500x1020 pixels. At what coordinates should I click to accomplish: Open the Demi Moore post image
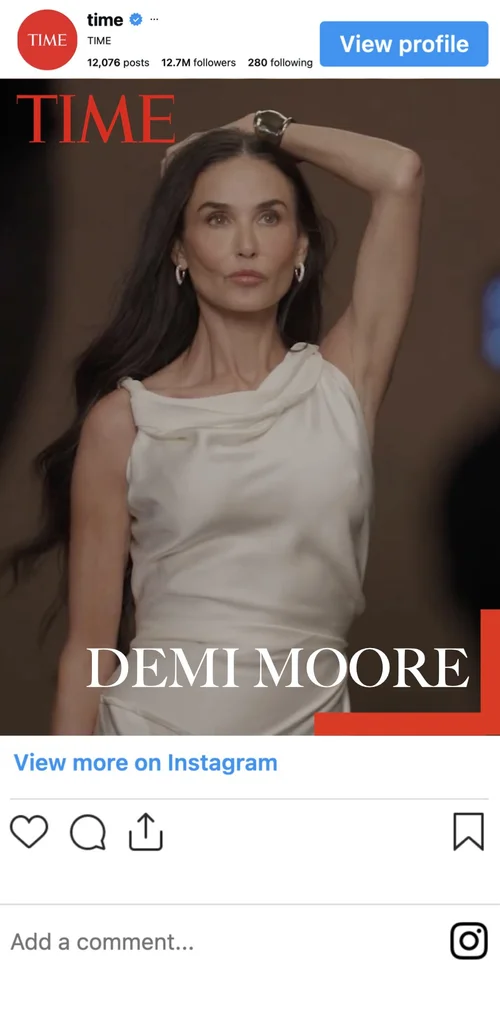pos(250,407)
